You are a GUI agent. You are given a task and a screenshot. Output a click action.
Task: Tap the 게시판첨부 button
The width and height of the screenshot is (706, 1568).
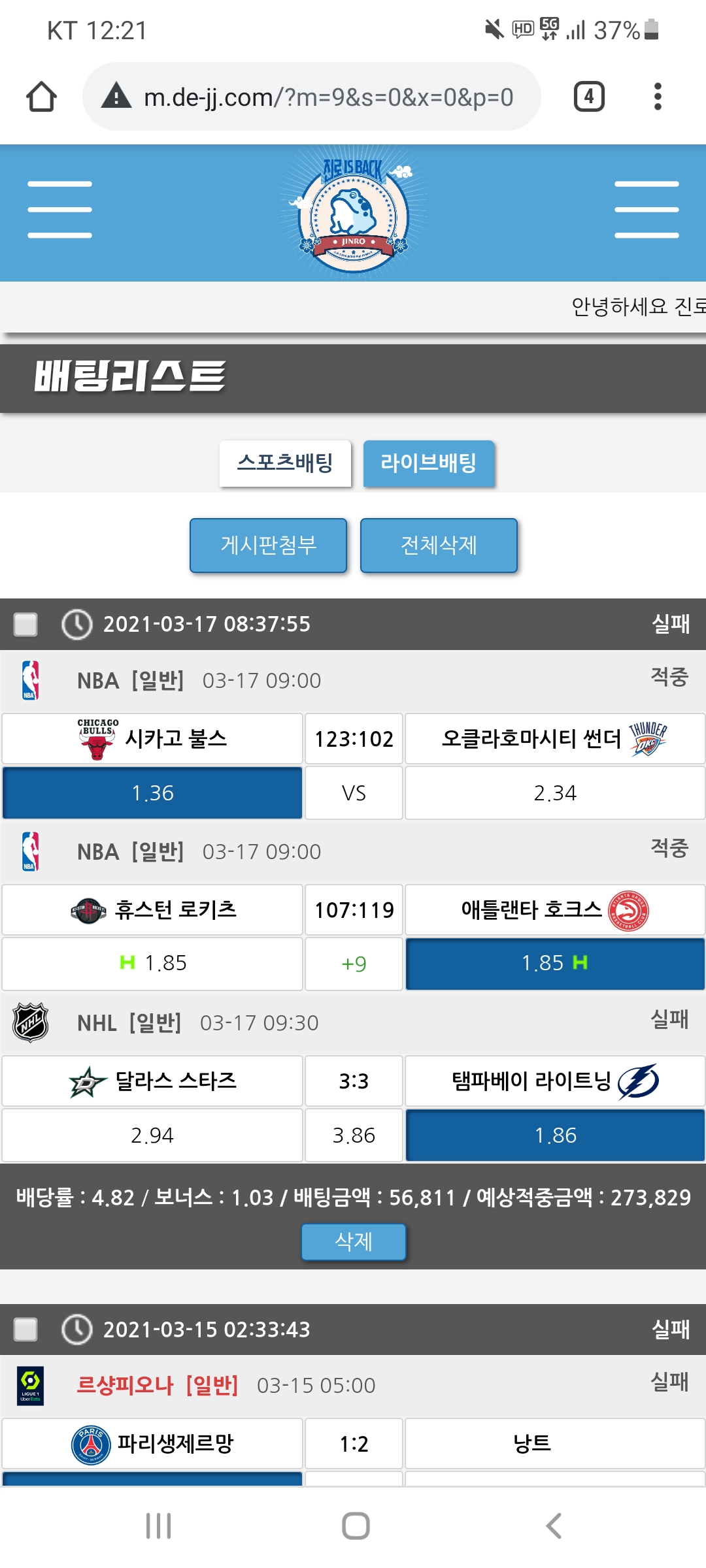click(x=268, y=545)
